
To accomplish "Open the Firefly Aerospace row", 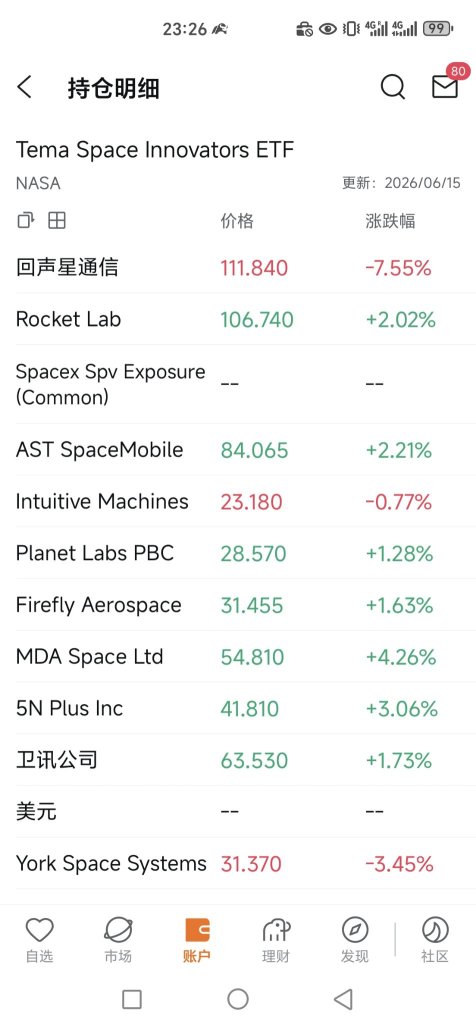I will [x=238, y=605].
